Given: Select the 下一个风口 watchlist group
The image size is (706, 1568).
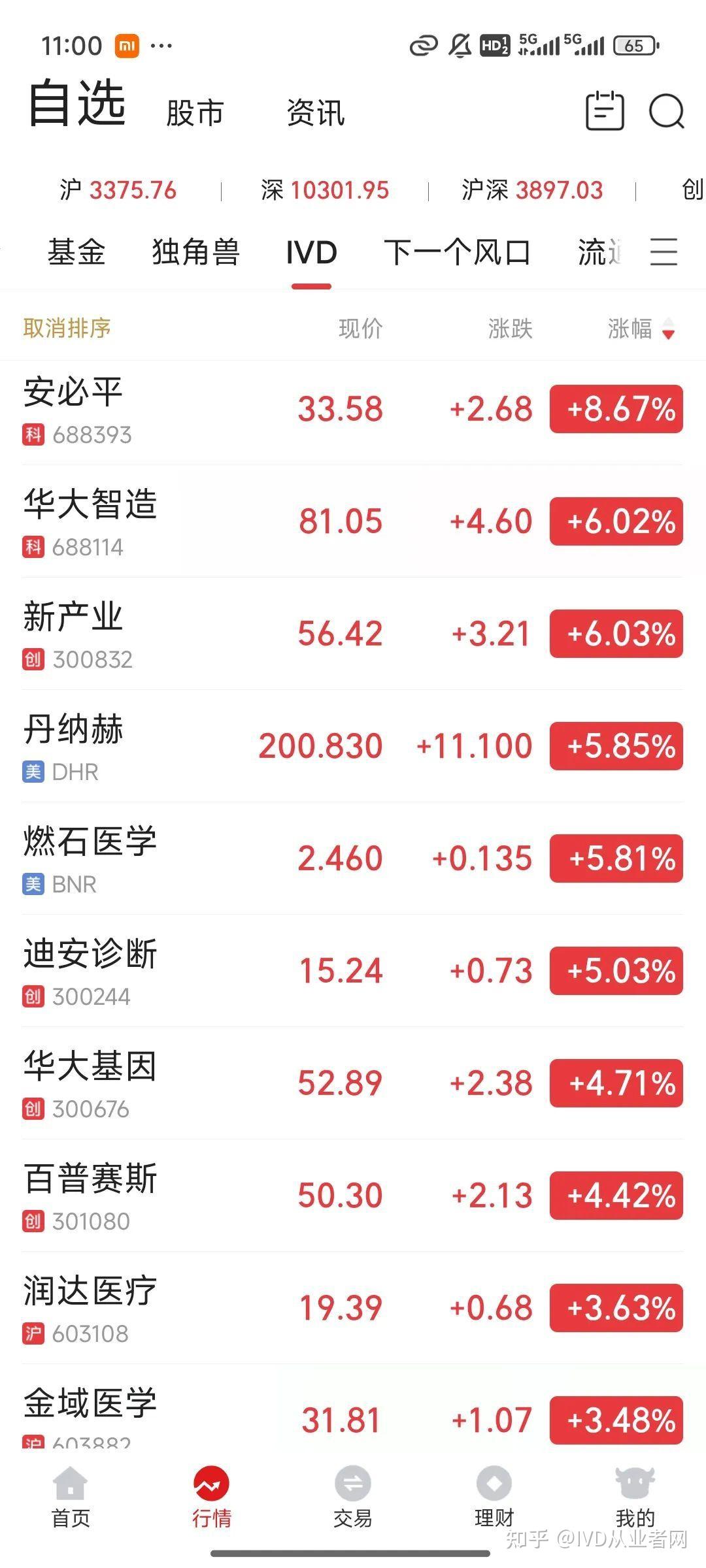Looking at the screenshot, I should [458, 252].
